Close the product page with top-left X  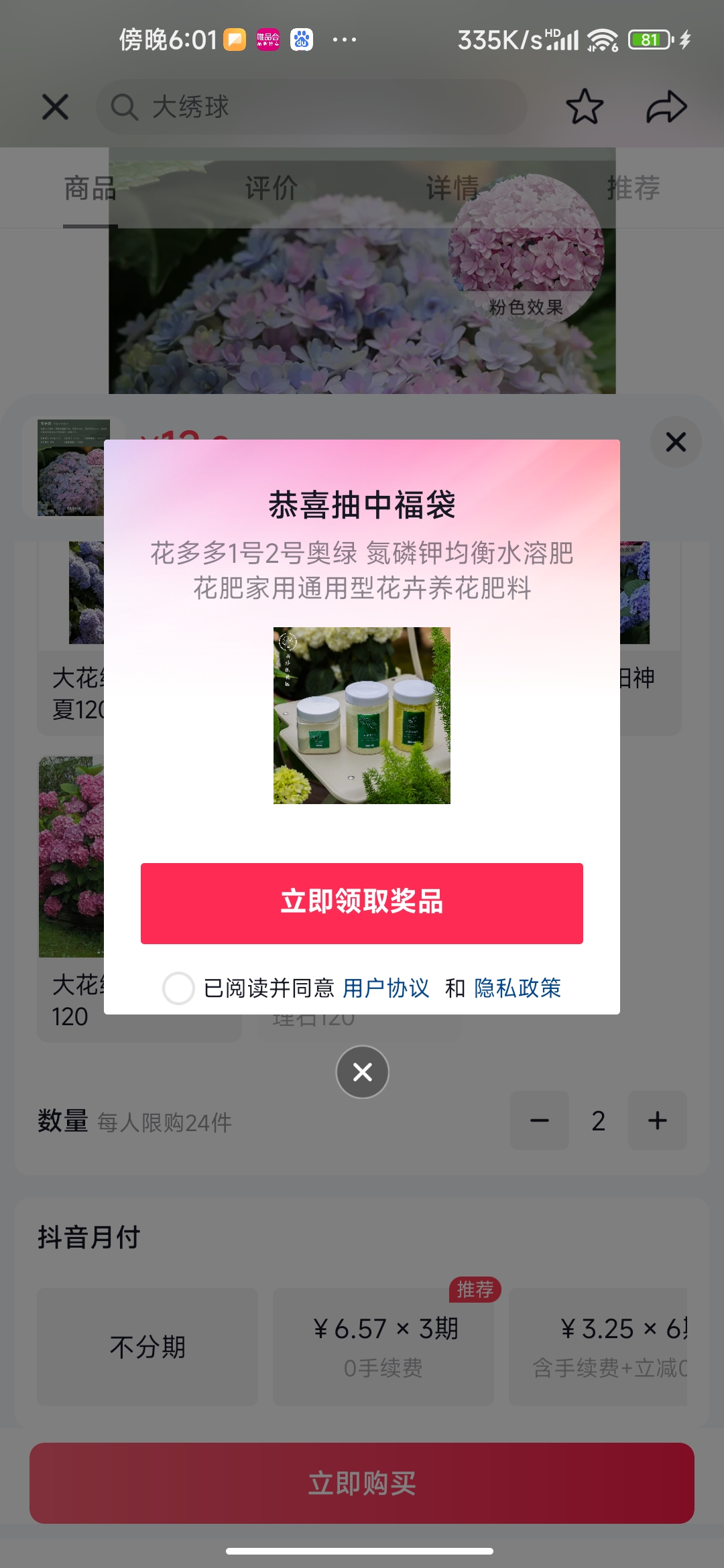click(x=55, y=107)
